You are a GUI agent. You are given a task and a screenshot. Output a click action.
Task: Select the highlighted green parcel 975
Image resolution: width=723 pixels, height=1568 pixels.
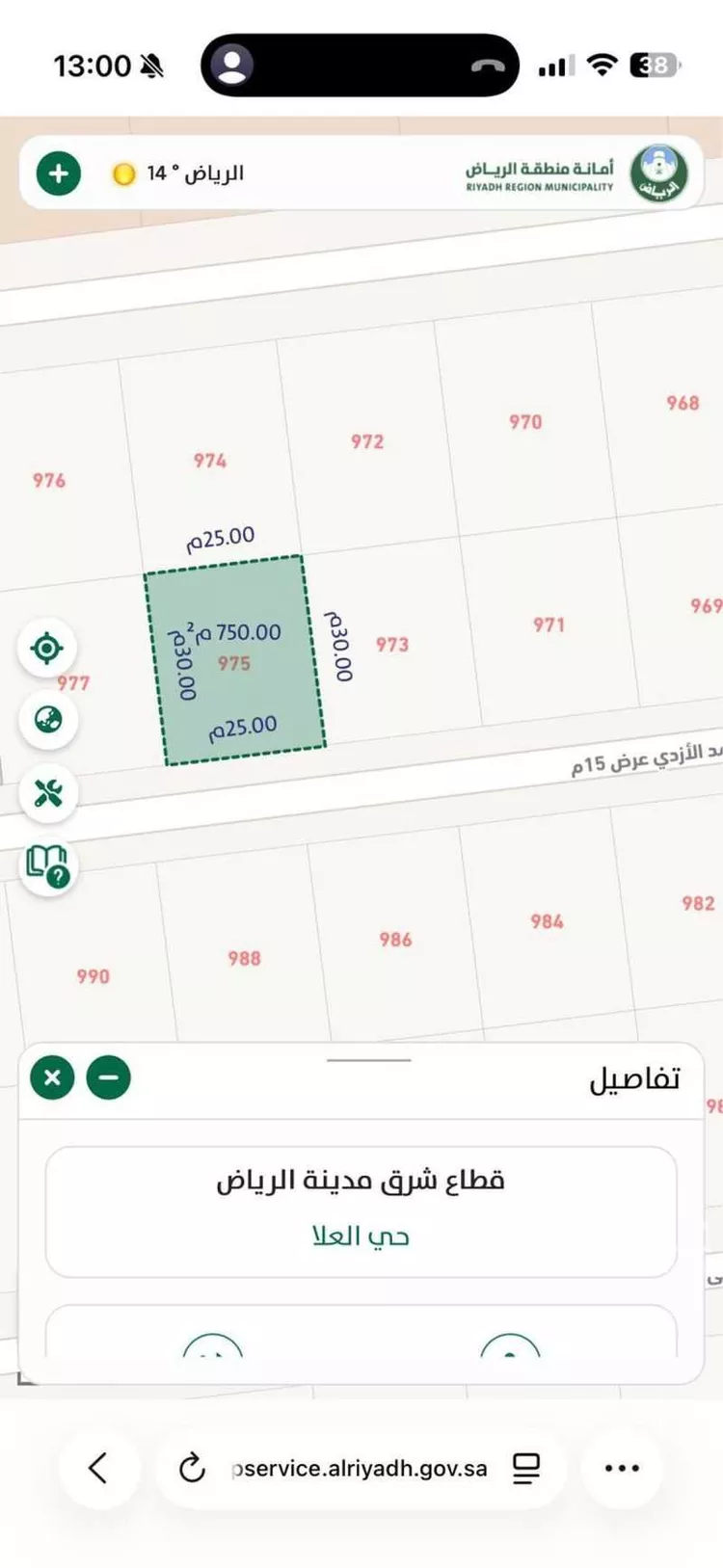[234, 660]
